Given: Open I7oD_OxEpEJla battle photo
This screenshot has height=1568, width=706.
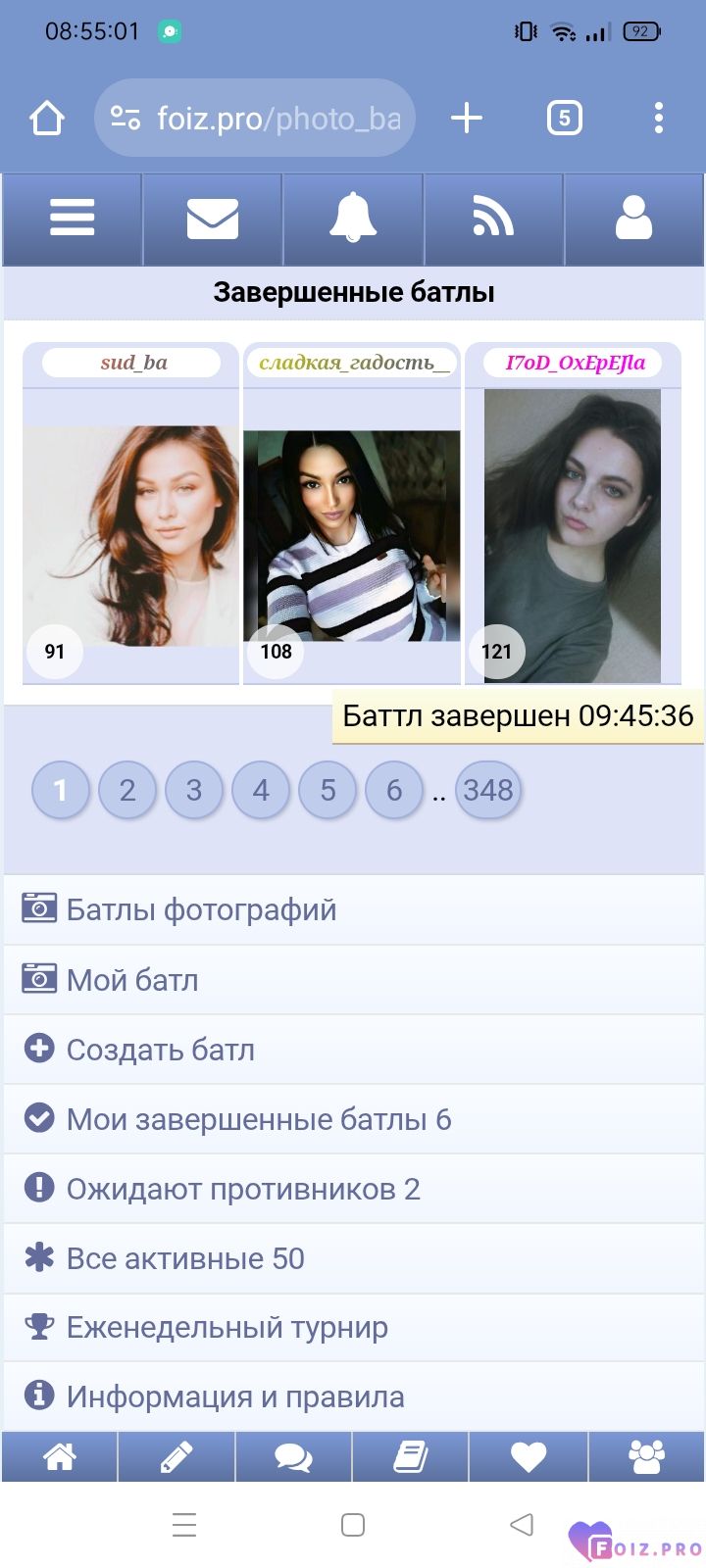Looking at the screenshot, I should pyautogui.click(x=573, y=534).
